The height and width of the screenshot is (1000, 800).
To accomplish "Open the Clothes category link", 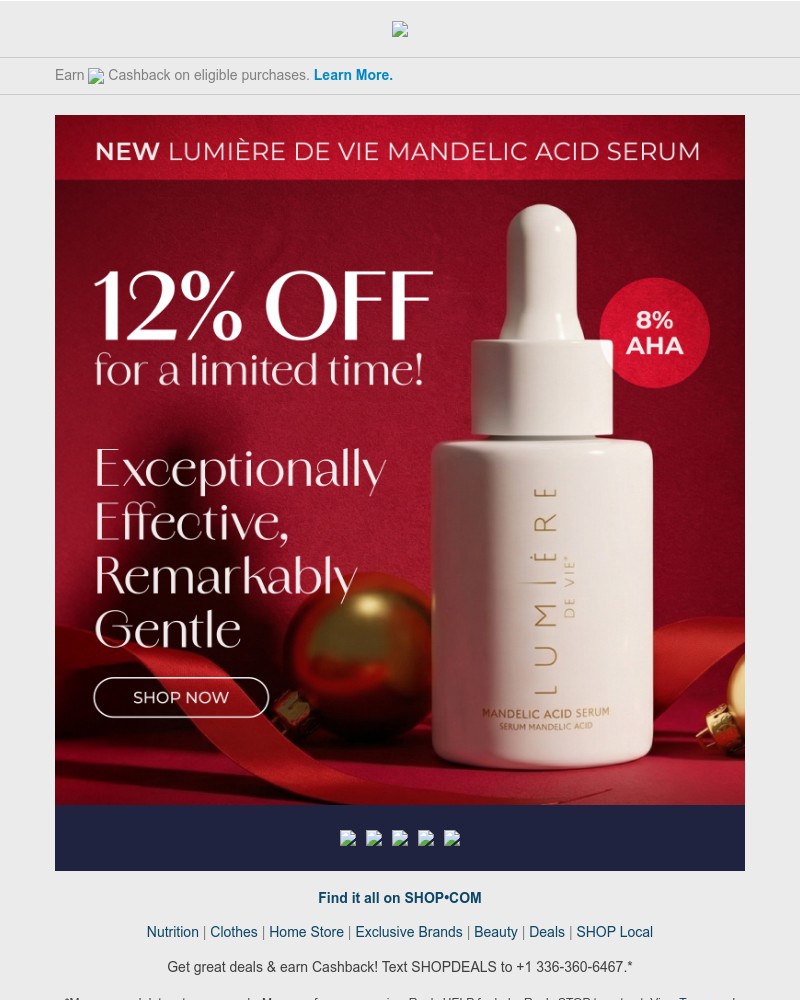I will coord(234,932).
